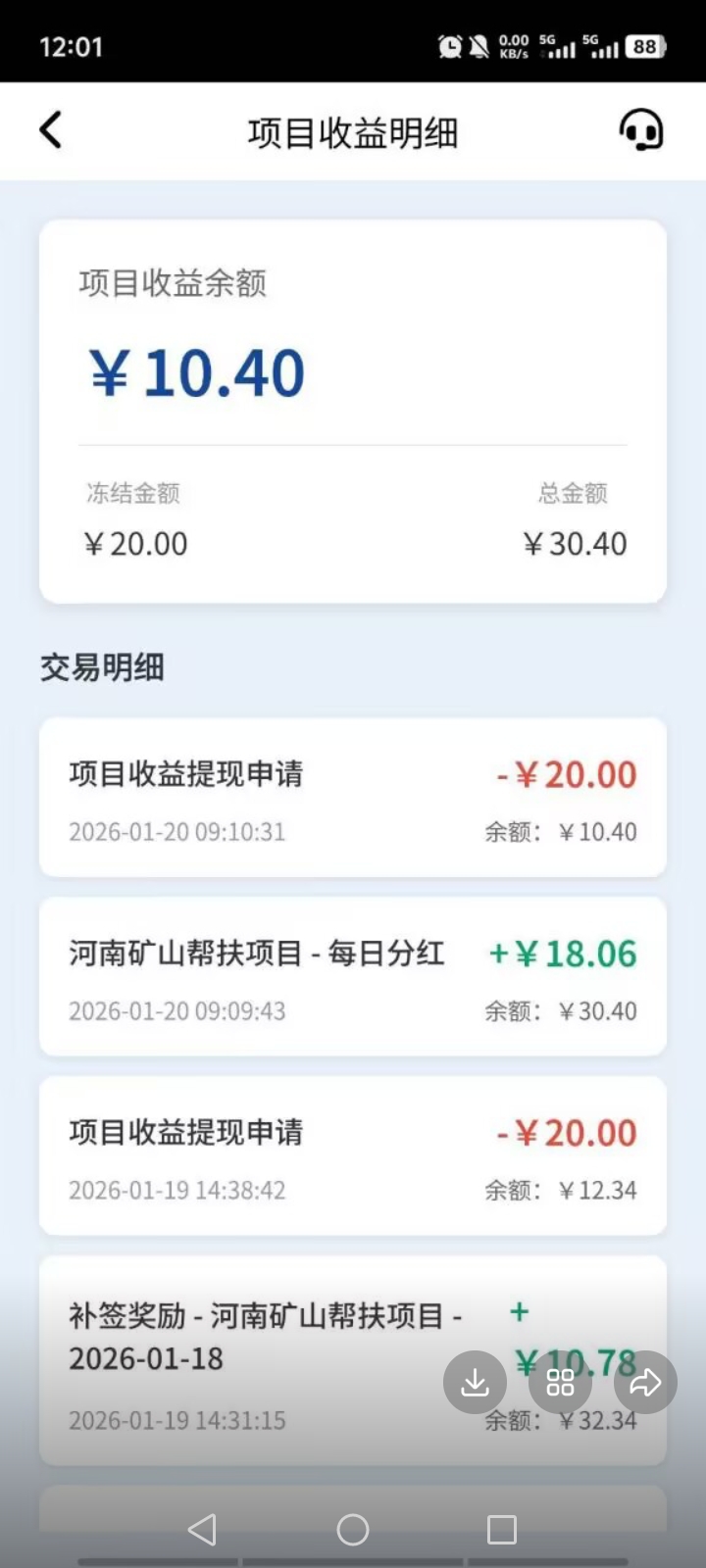
Task: Expand the top 项目收益提现申请 withdrawal record
Action: [353, 797]
